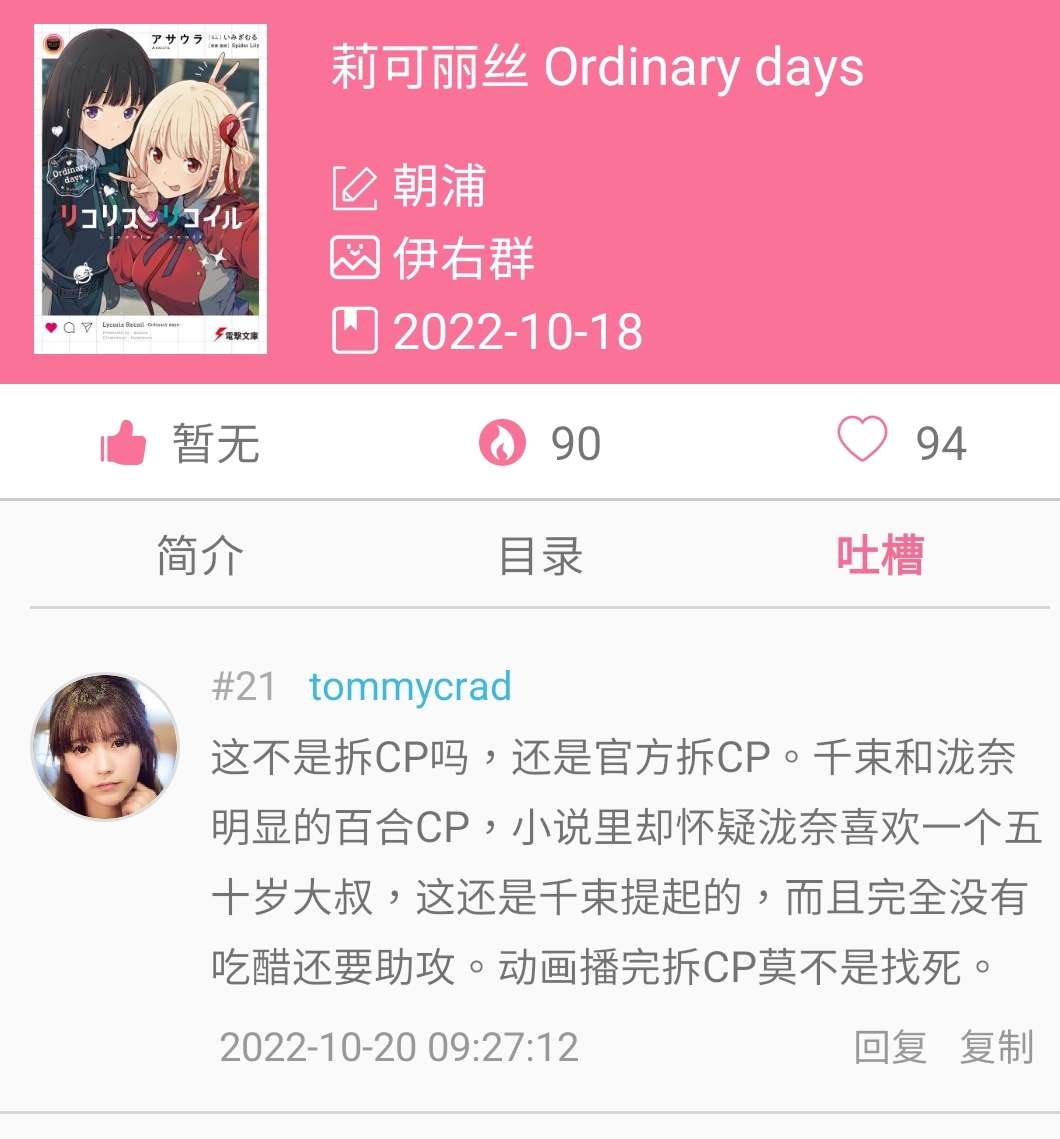Image resolution: width=1060 pixels, height=1139 pixels.
Task: Tap the thumbs-up recommend icon
Action: click(x=124, y=443)
